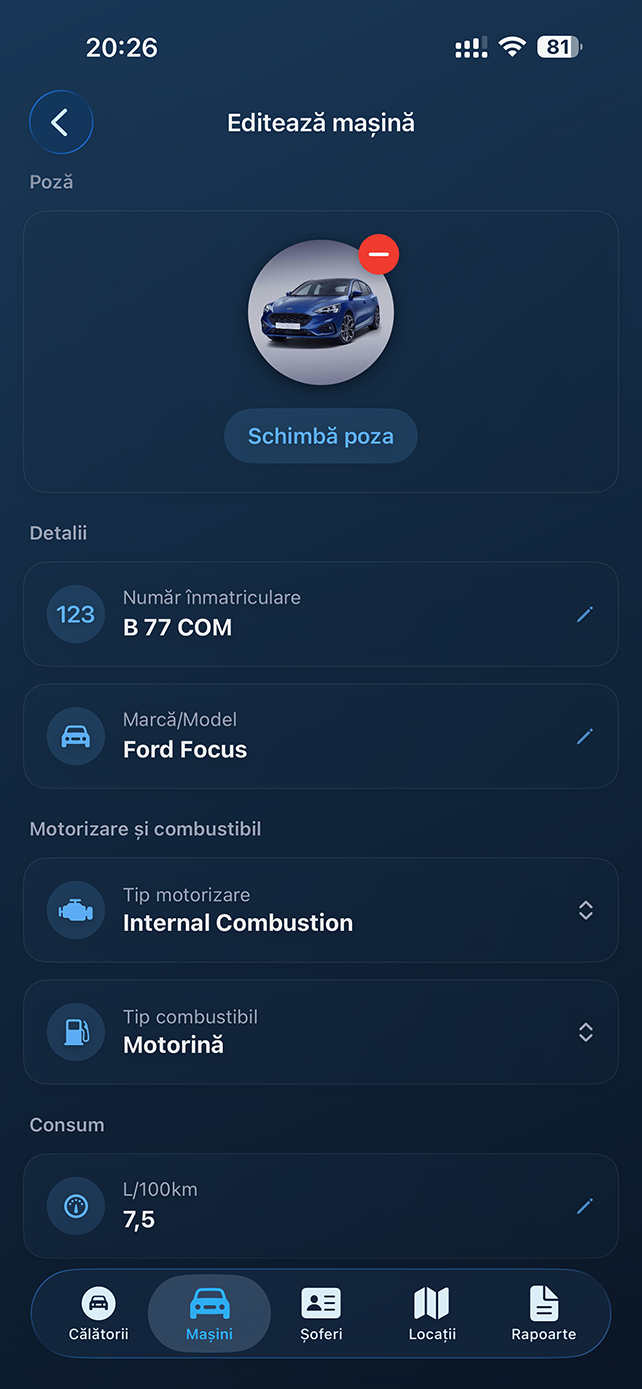Viewport: 642px width, 1389px height.
Task: Remove the car photo with red minus
Action: click(x=379, y=255)
